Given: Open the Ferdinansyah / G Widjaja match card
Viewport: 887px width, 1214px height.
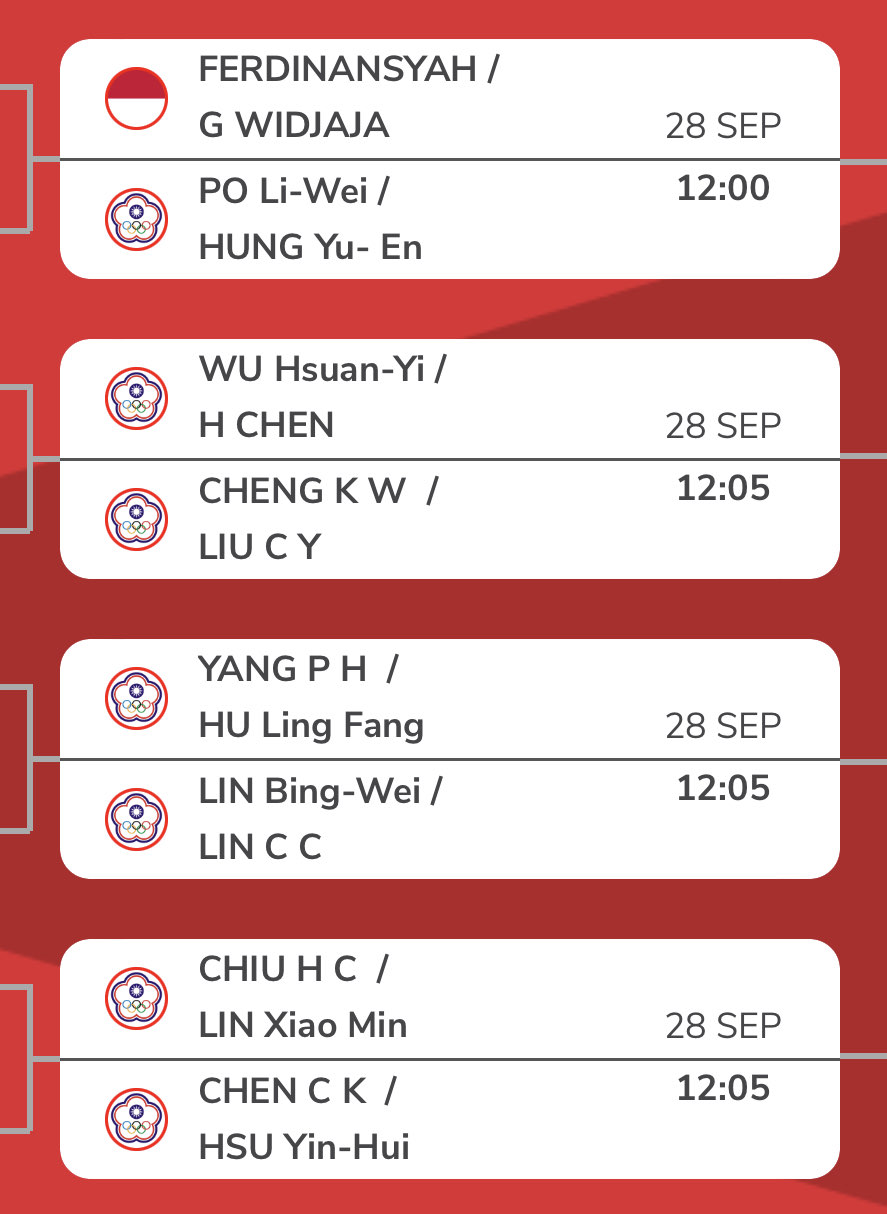Looking at the screenshot, I should (449, 100).
